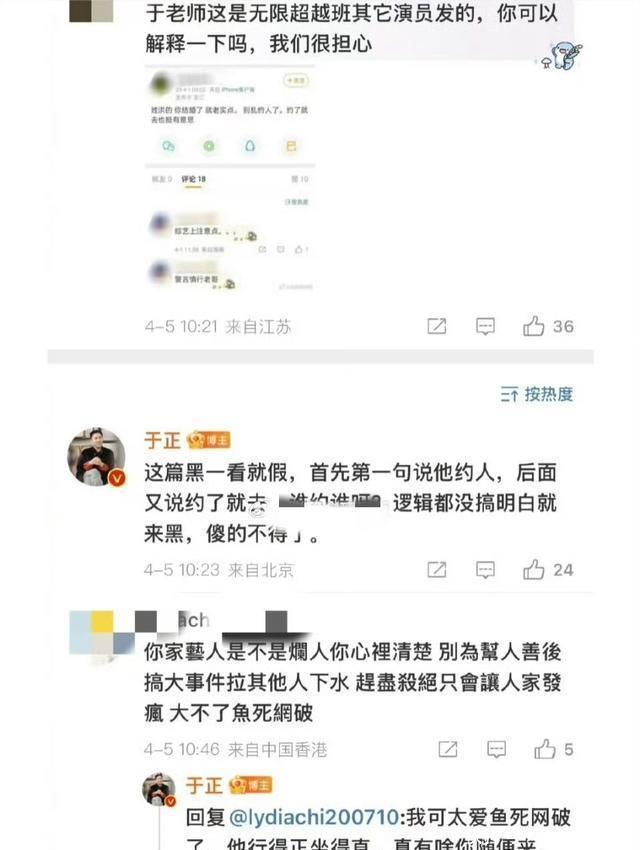Reply to the 10:46 comment from 中国香港
Screen dimensions: 640x850
tap(496, 749)
